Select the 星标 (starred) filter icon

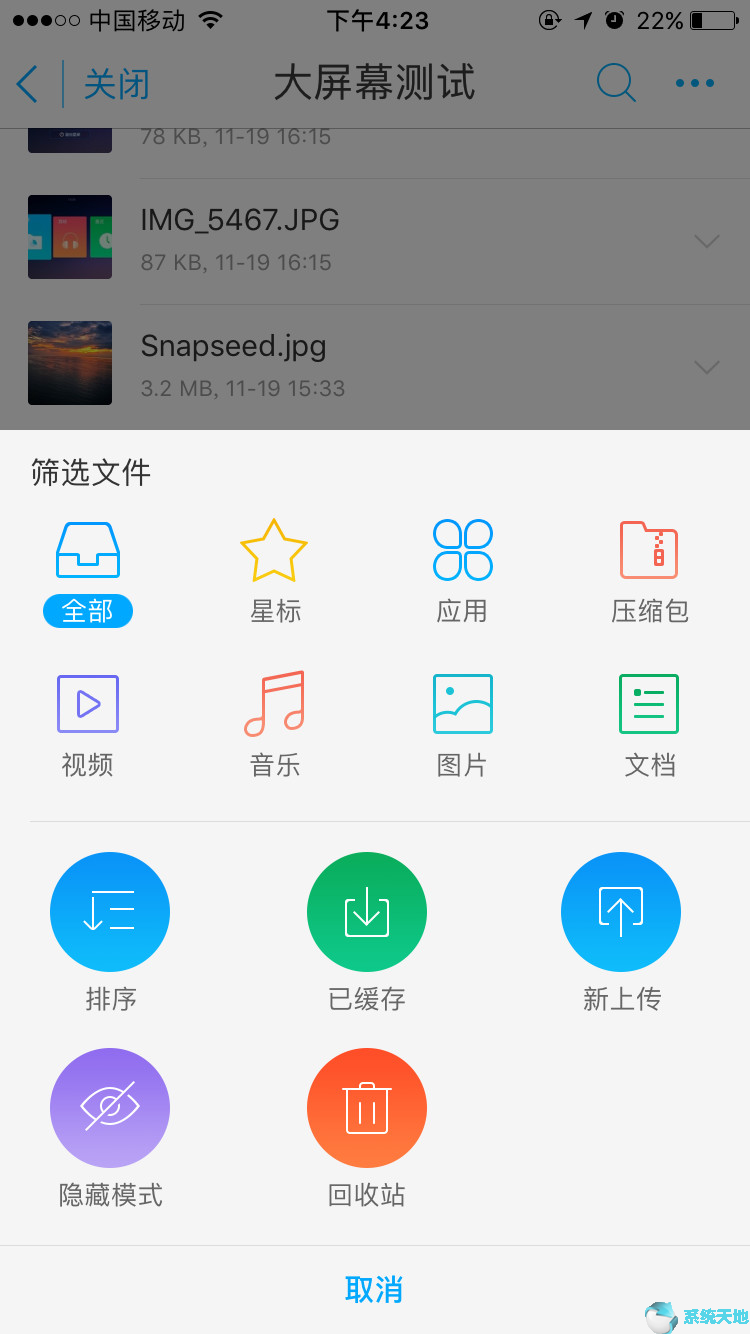[275, 550]
